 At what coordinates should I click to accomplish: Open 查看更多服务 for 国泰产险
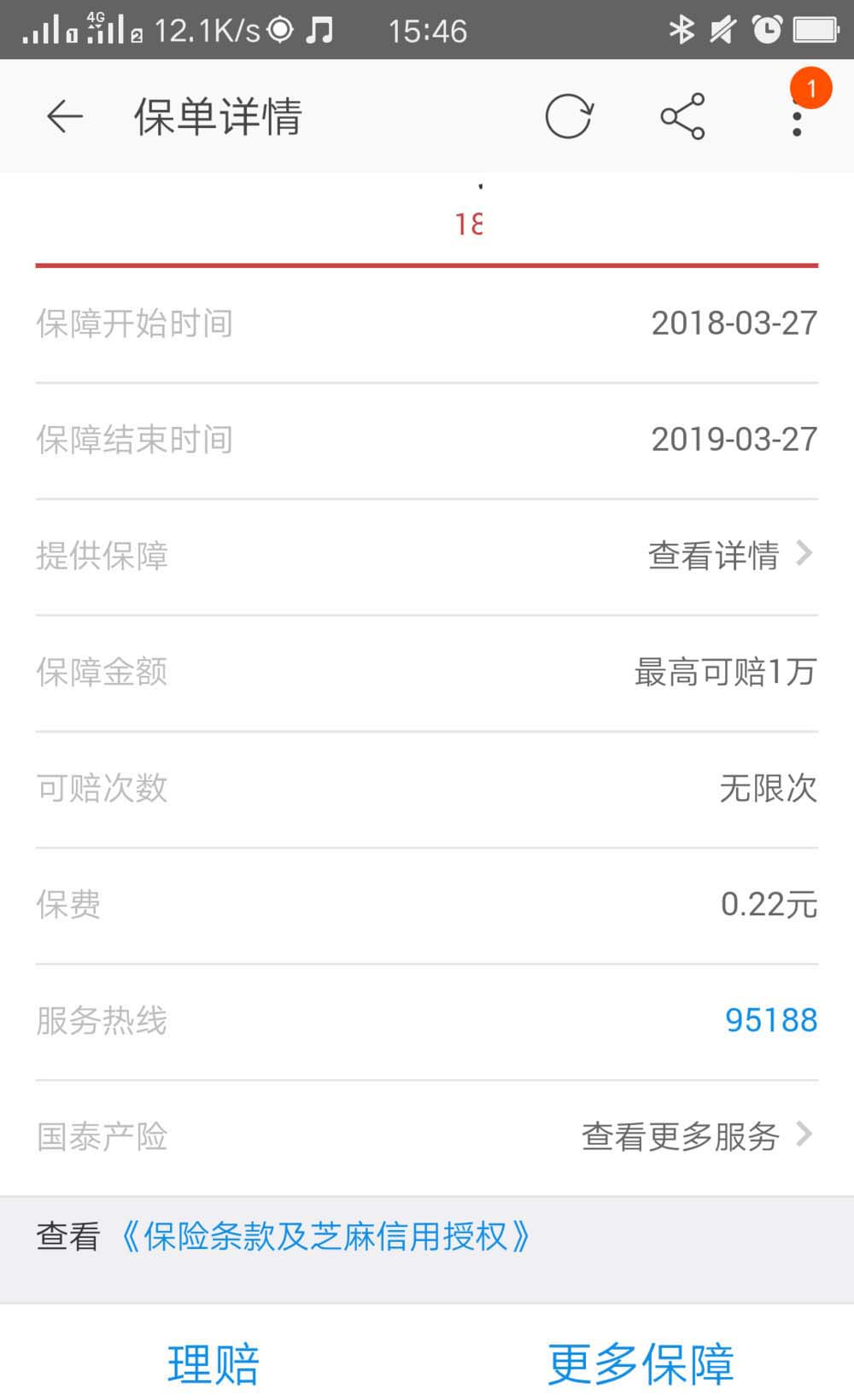pos(695,1136)
